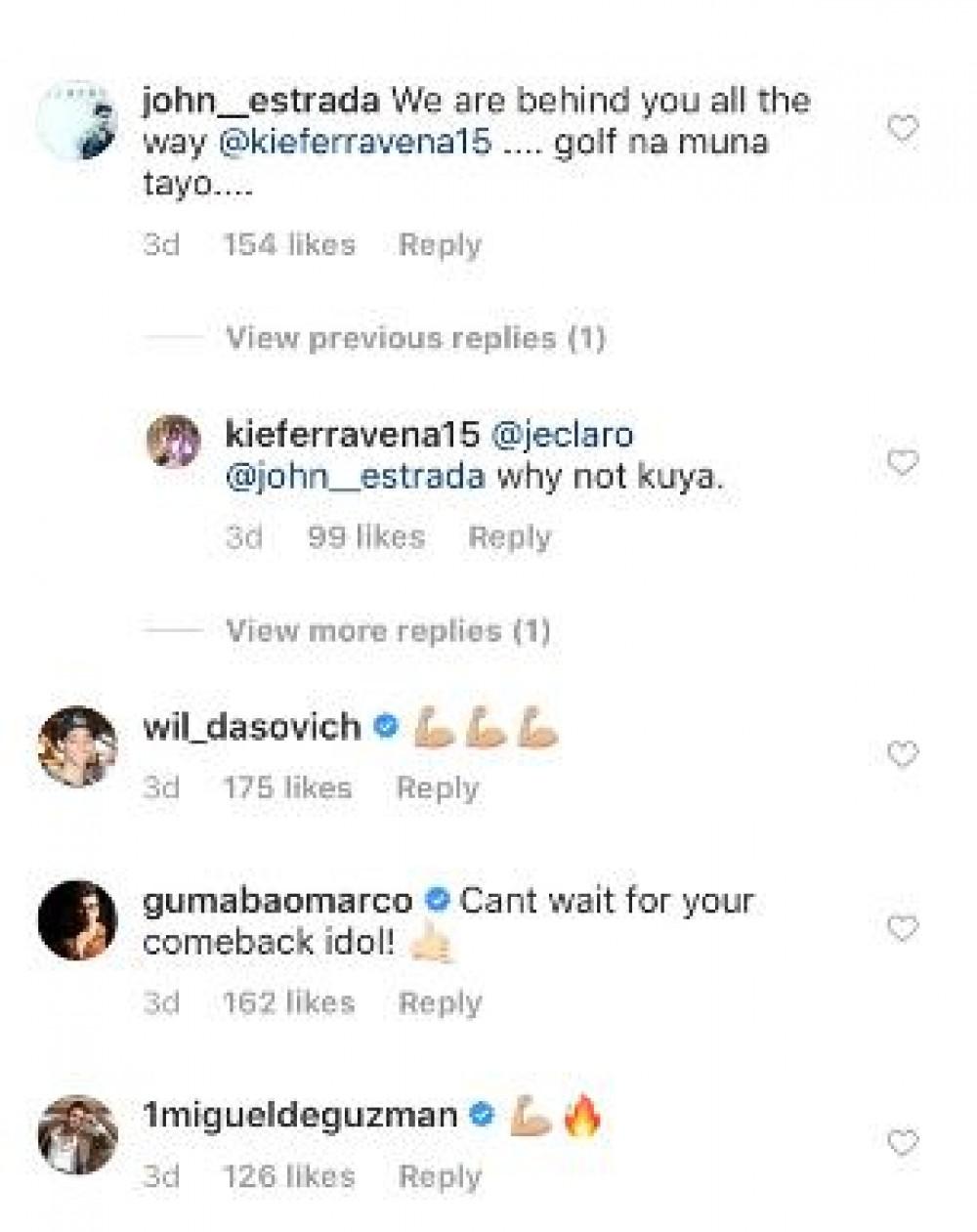This screenshot has width=977, height=1232.
Task: Expand View previous replies (1)
Action: [415, 338]
